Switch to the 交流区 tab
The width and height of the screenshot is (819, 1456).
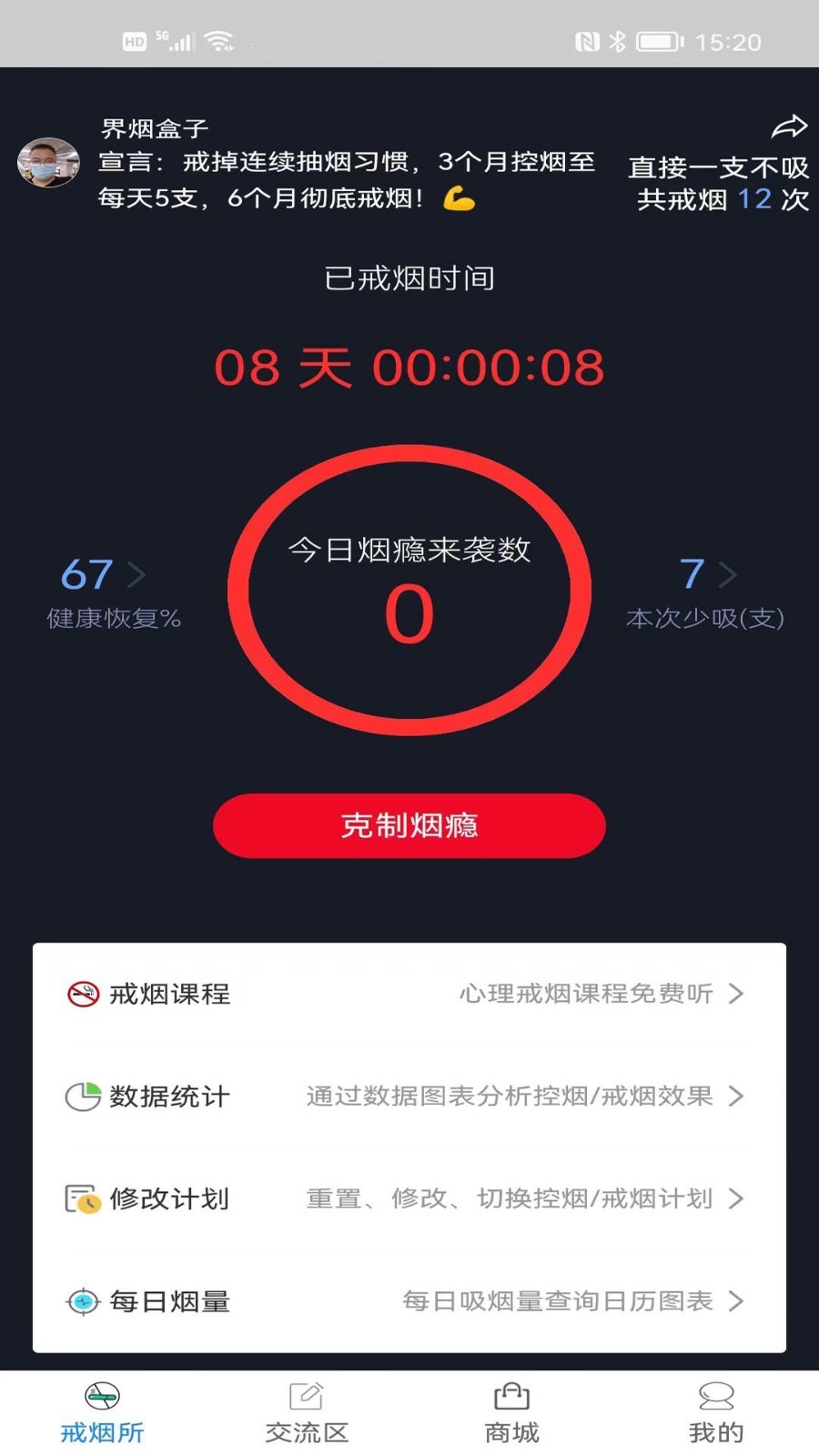307,1413
